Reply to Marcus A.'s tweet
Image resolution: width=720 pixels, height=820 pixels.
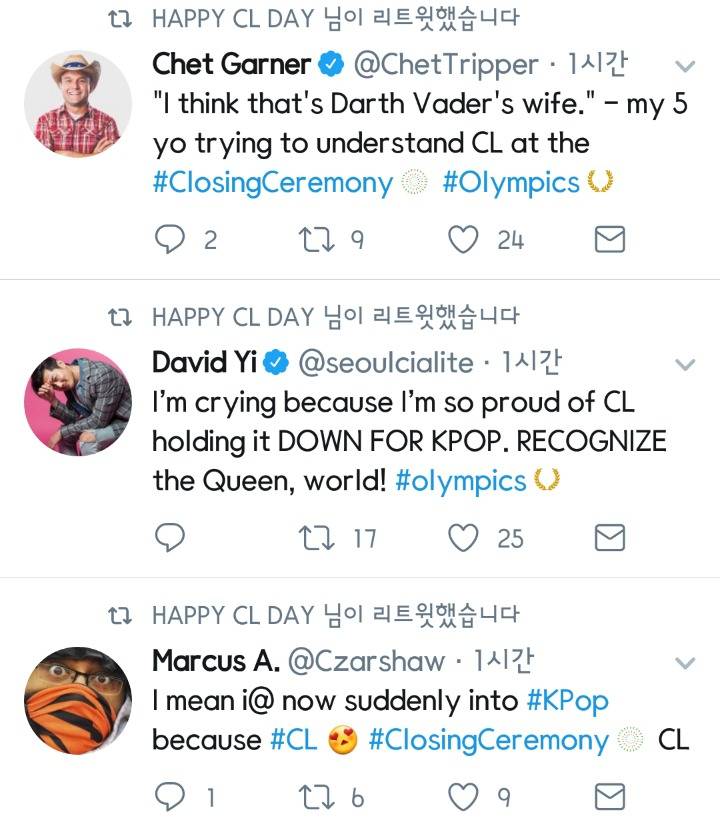(172, 796)
